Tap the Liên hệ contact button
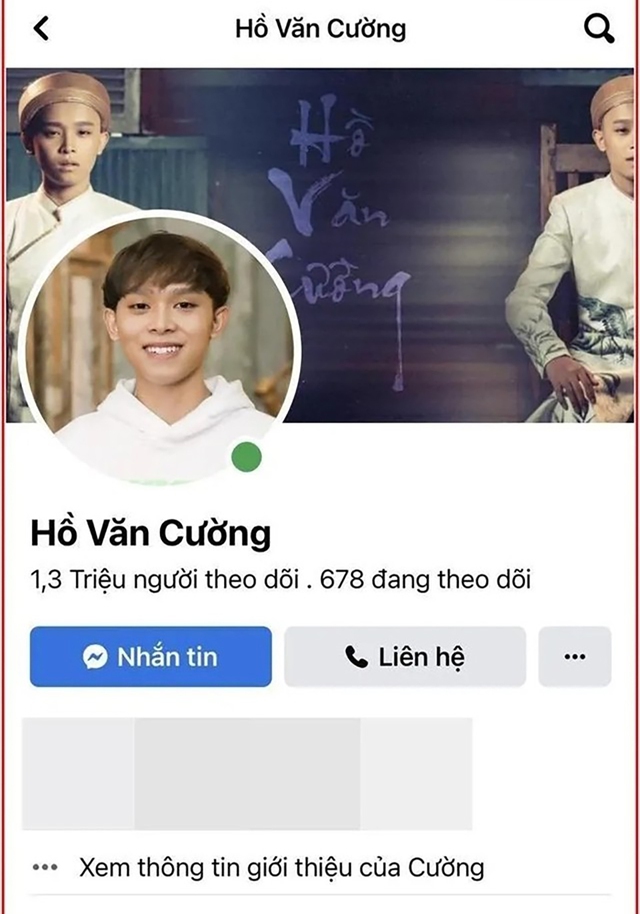640x914 pixels. pyautogui.click(x=405, y=657)
